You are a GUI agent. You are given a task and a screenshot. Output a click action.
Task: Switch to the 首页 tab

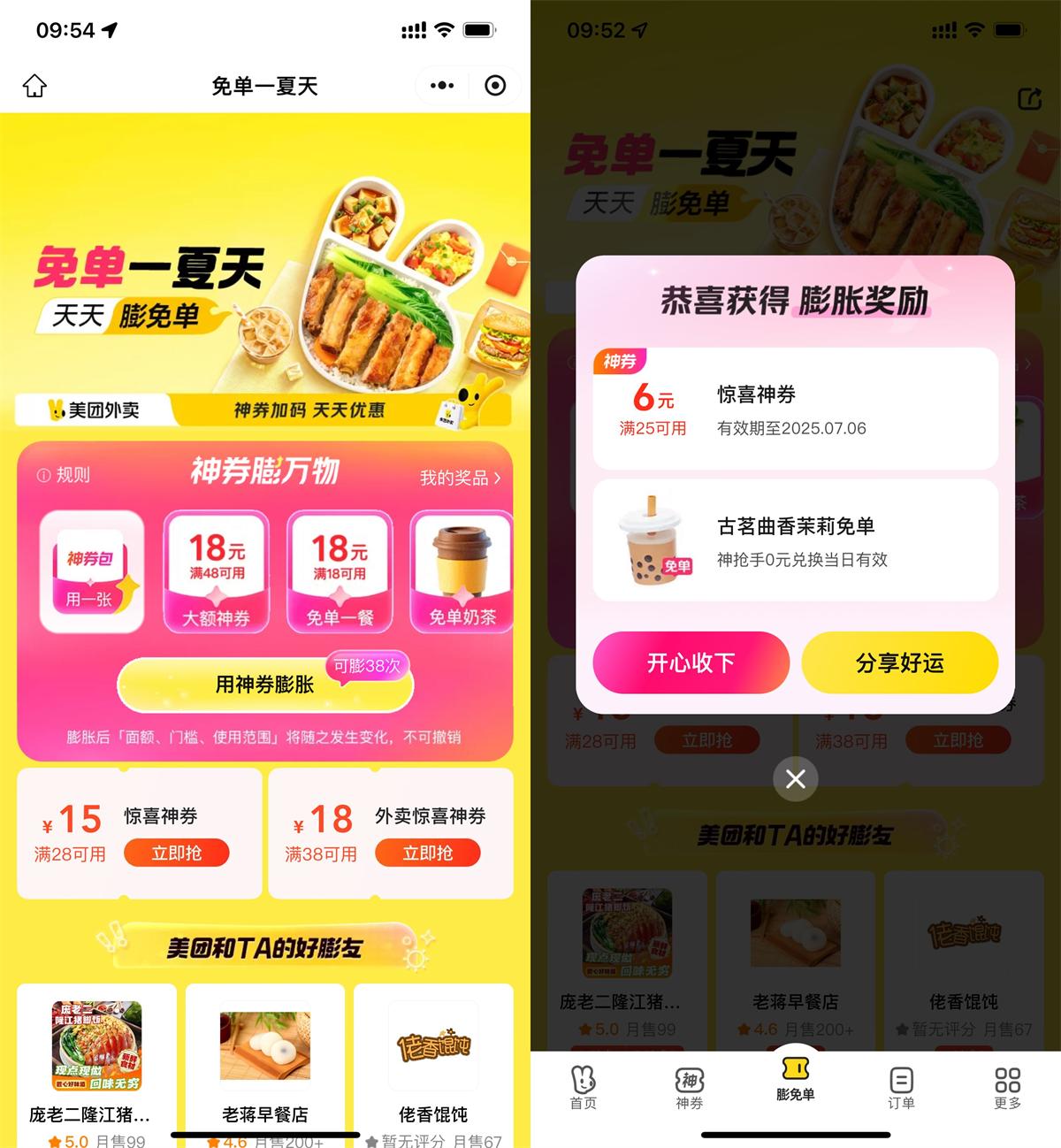pos(583,1087)
